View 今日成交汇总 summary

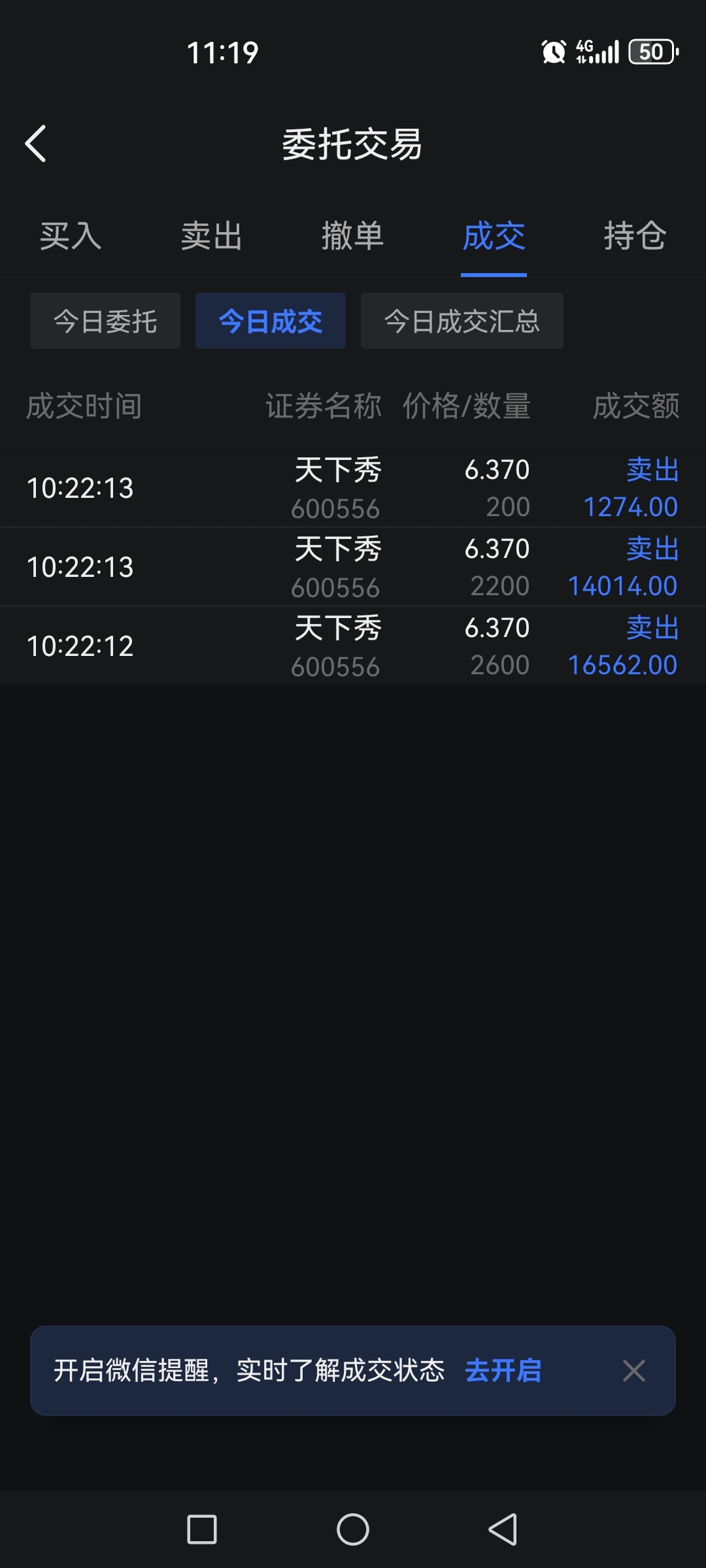(x=462, y=321)
